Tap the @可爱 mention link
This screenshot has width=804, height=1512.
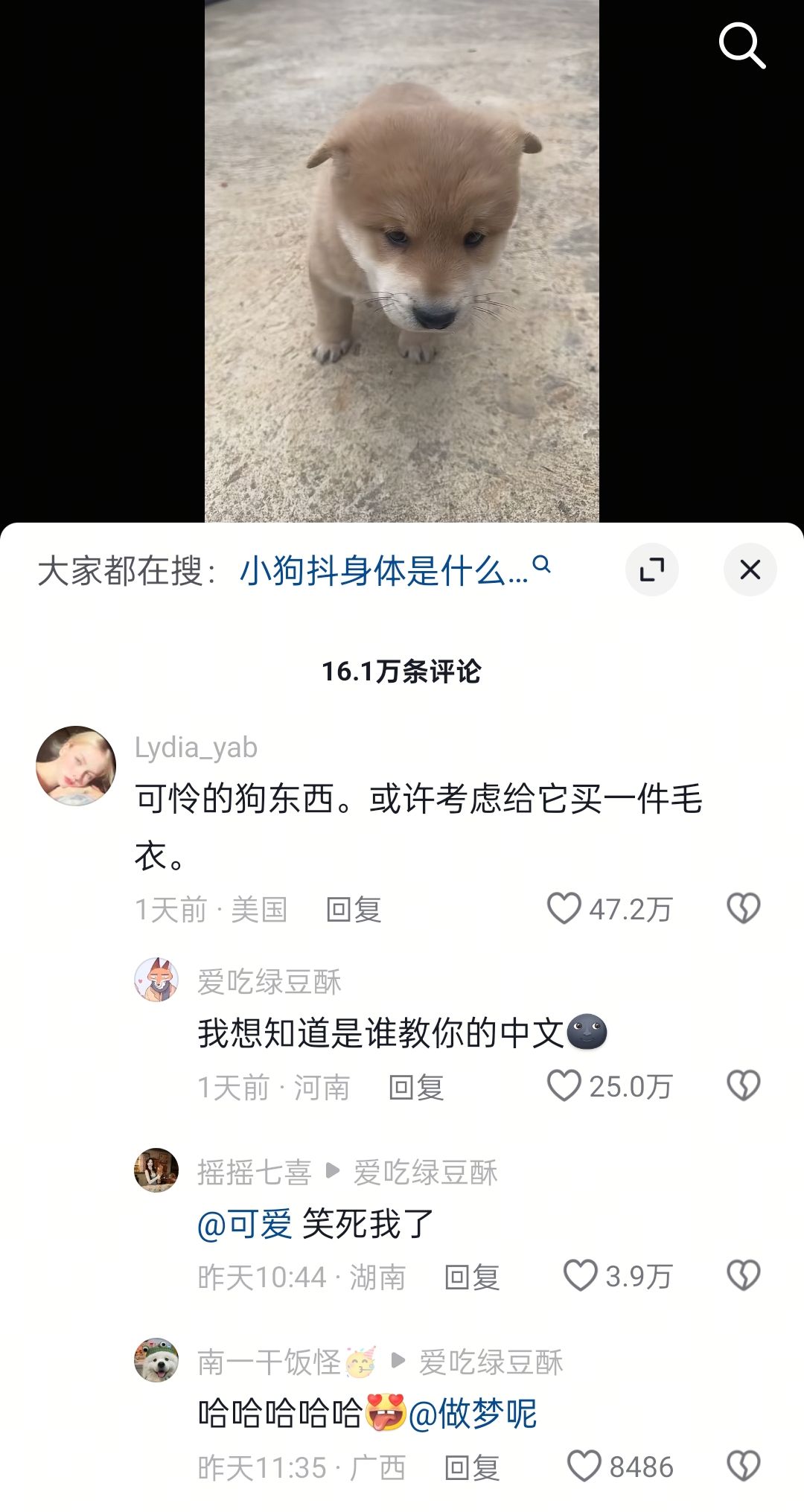click(x=246, y=1219)
